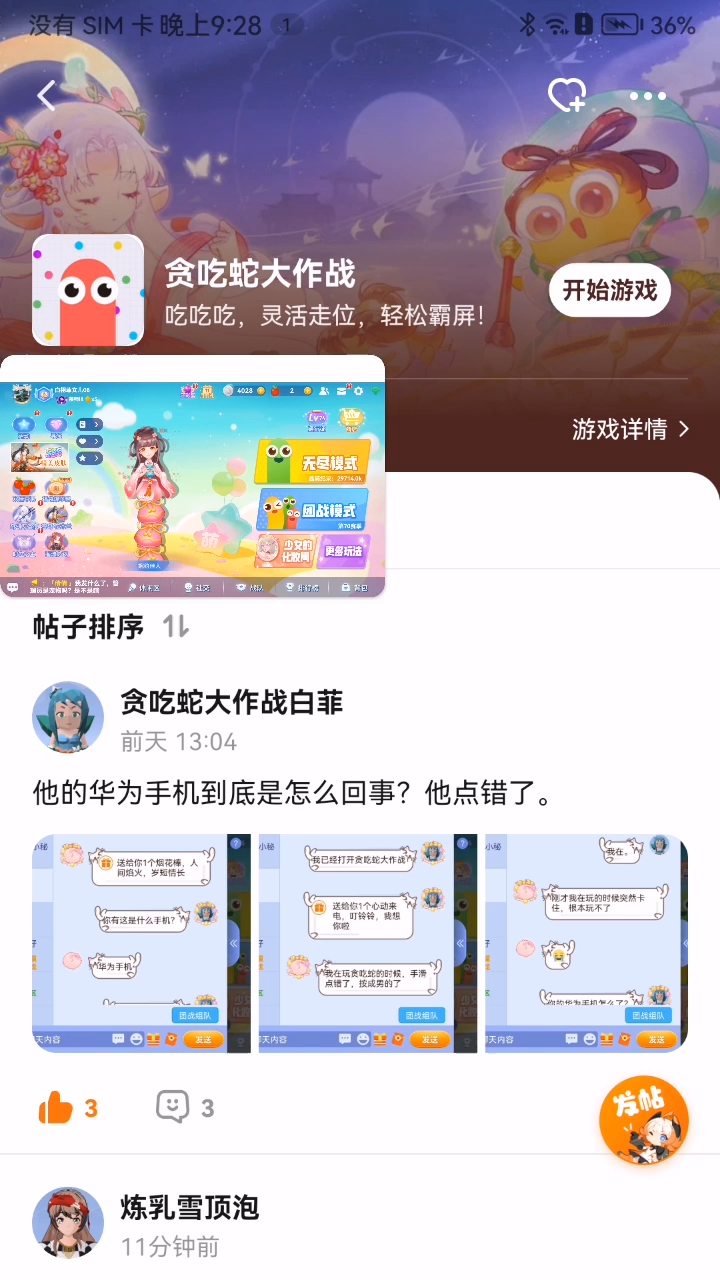The width and height of the screenshot is (720, 1280).
Task: Open the three-dot overflow menu
Action: pyautogui.click(x=648, y=96)
